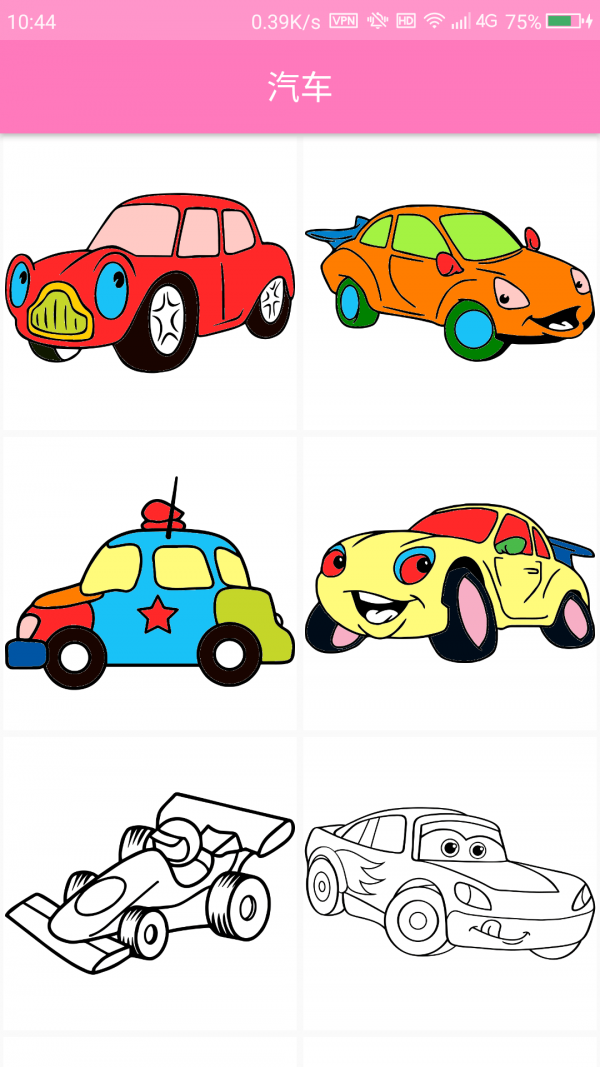Open the blue police car with star
The image size is (600, 1067).
pyautogui.click(x=150, y=585)
